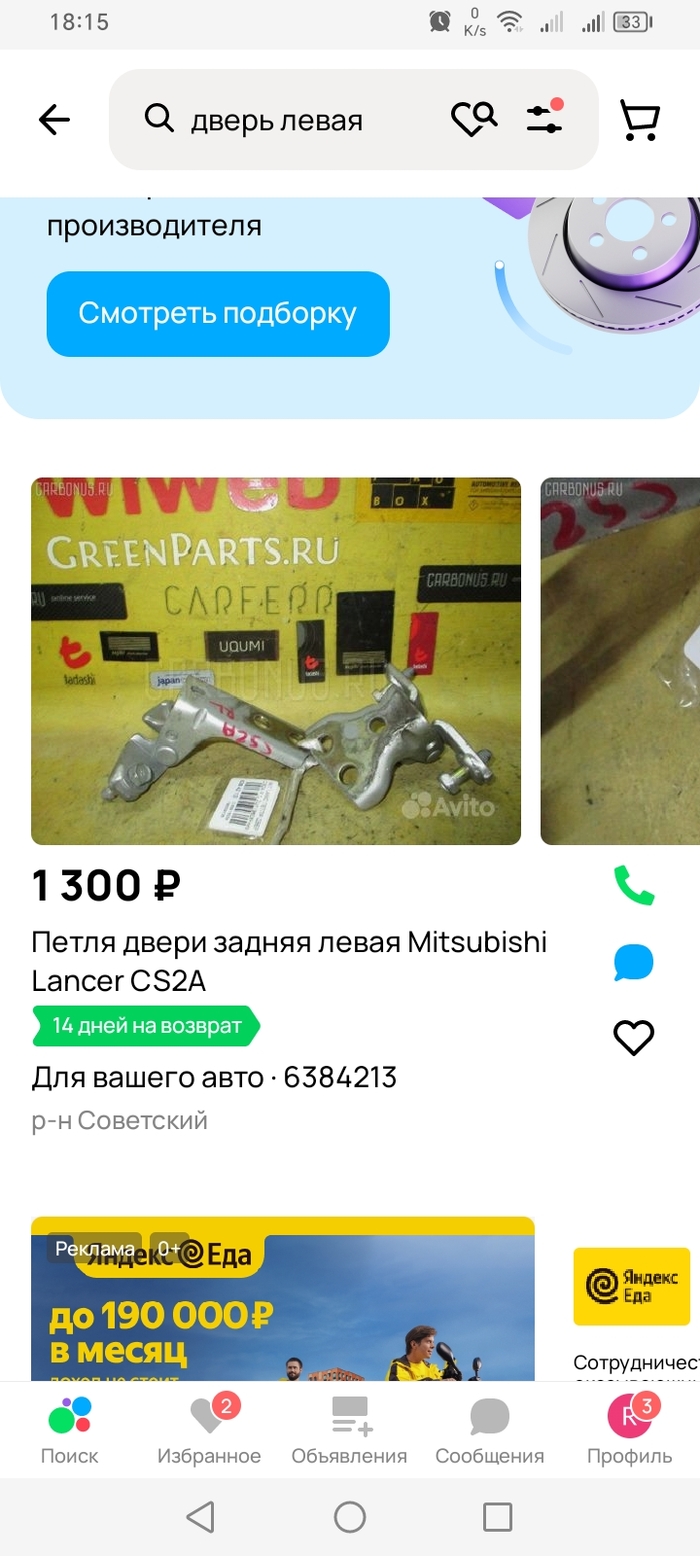Open the search filters
This screenshot has width=700, height=1556.
click(x=545, y=119)
